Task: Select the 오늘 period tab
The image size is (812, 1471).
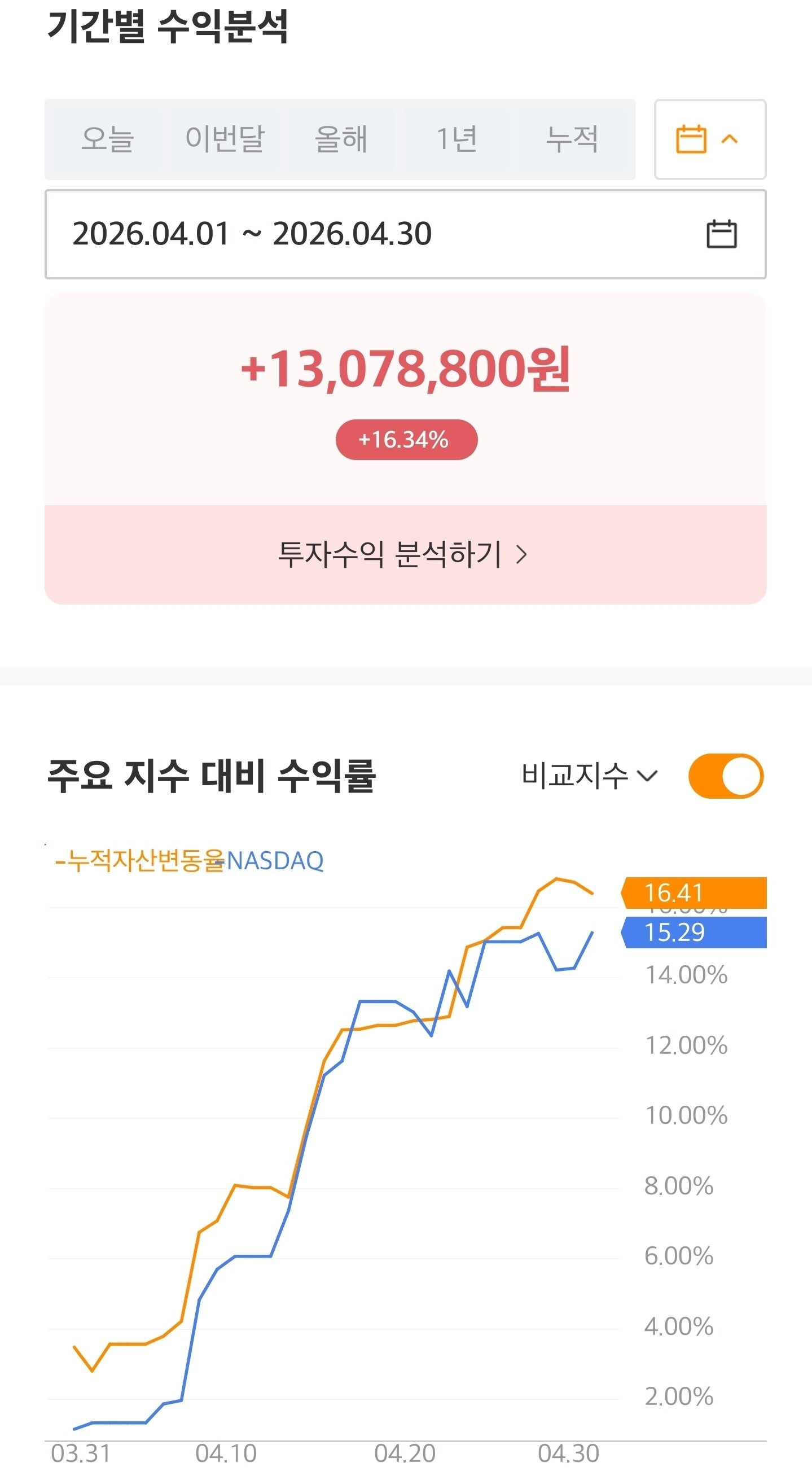Action: 107,139
